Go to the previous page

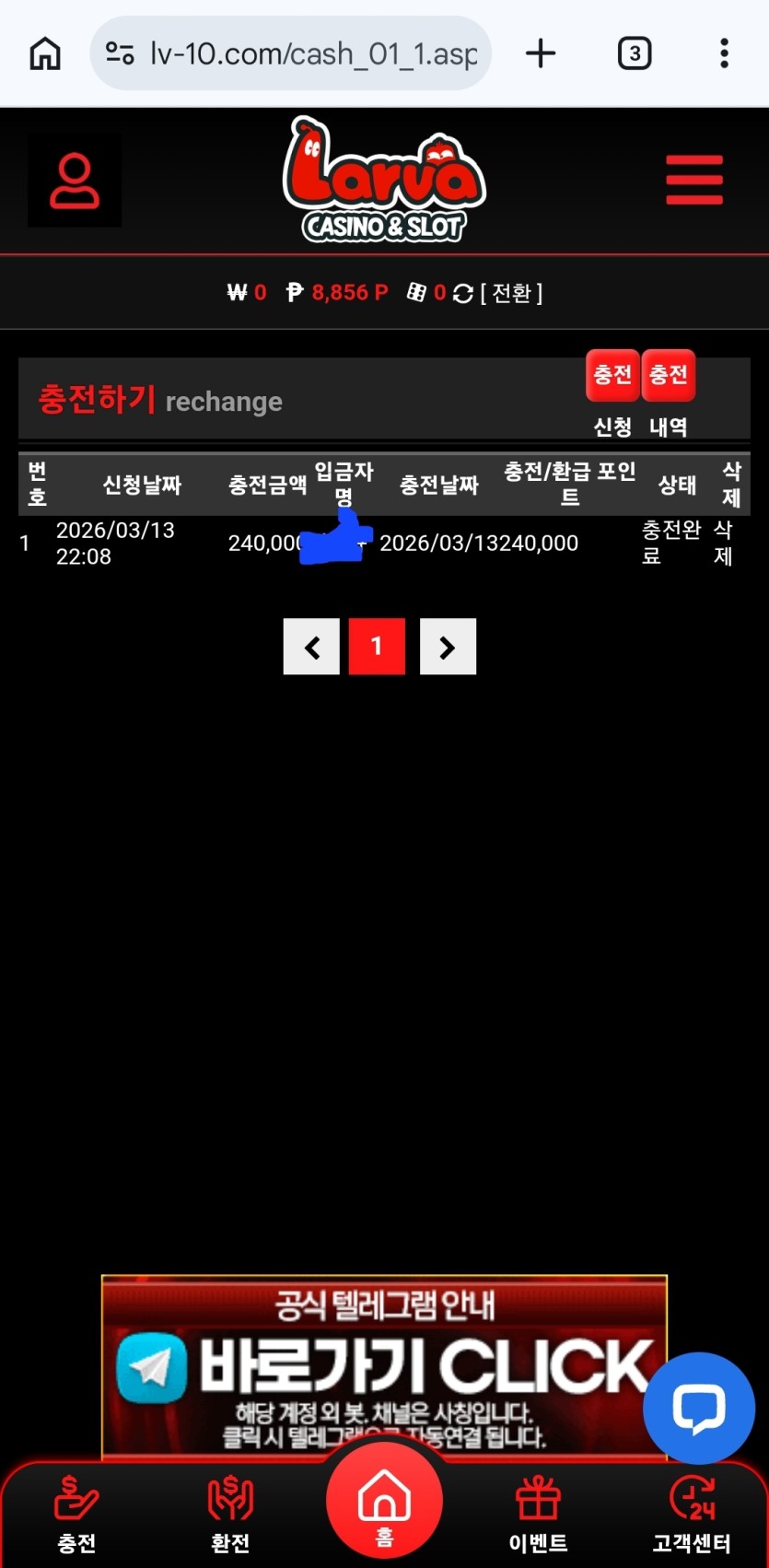(311, 647)
